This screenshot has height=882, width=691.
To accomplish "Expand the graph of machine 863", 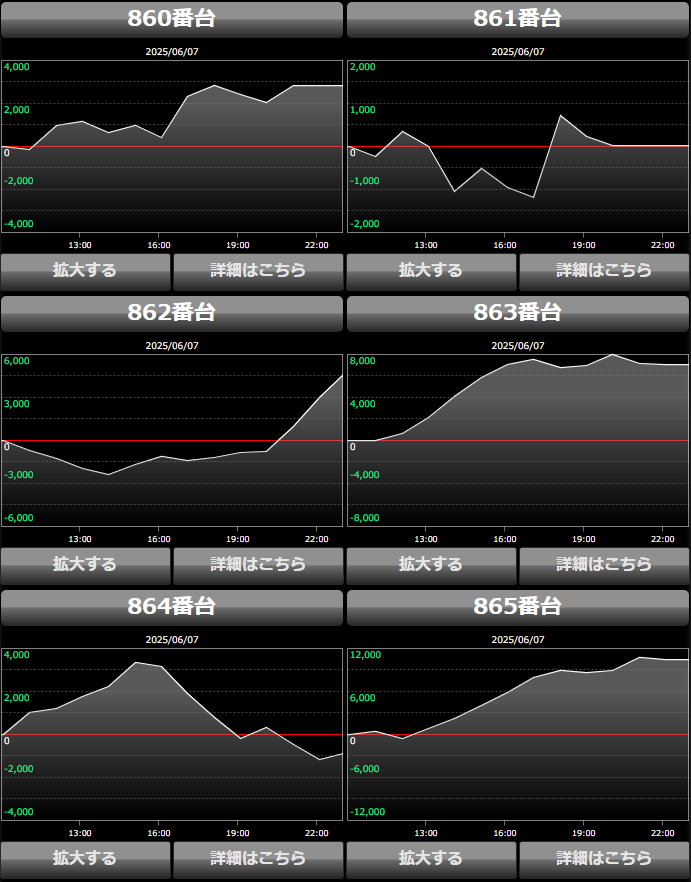I will [431, 564].
